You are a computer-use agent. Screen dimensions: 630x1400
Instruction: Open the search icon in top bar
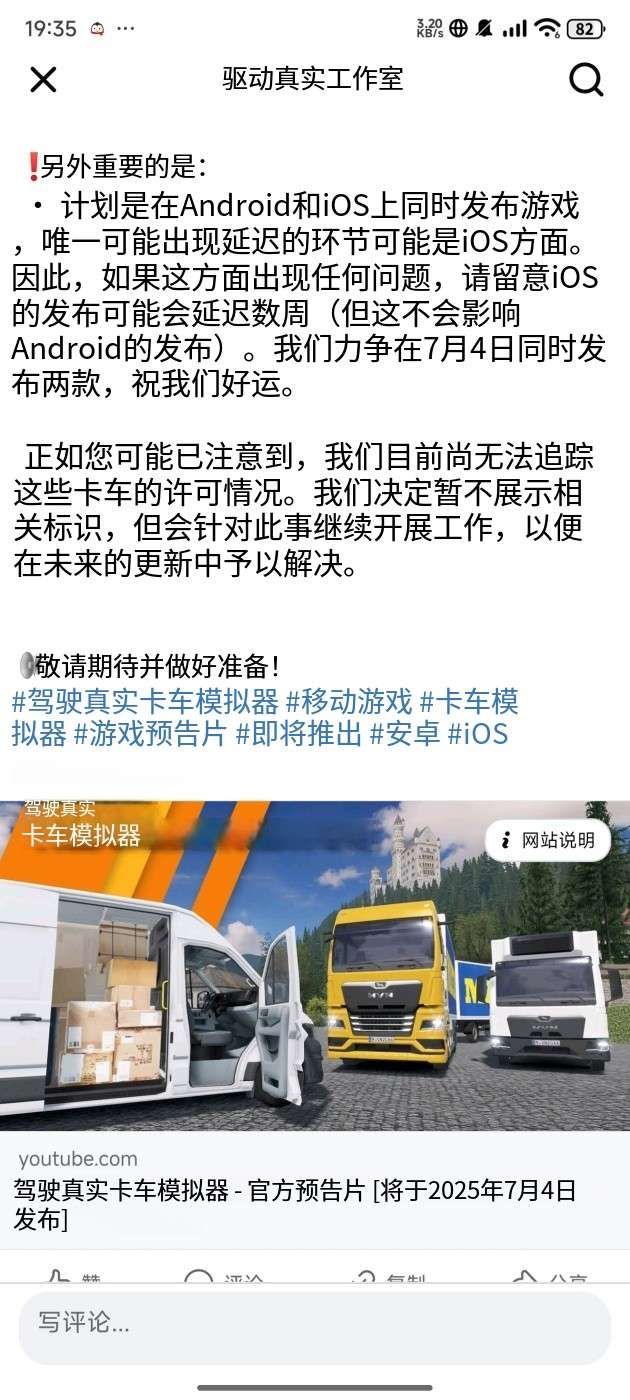[x=586, y=79]
